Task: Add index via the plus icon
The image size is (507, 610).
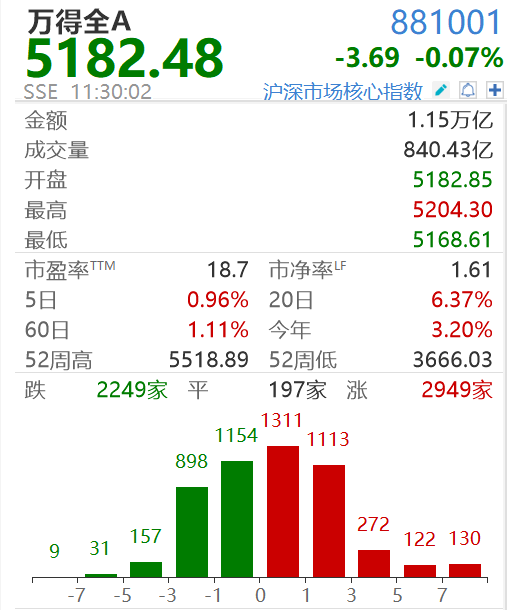Action: tap(495, 90)
